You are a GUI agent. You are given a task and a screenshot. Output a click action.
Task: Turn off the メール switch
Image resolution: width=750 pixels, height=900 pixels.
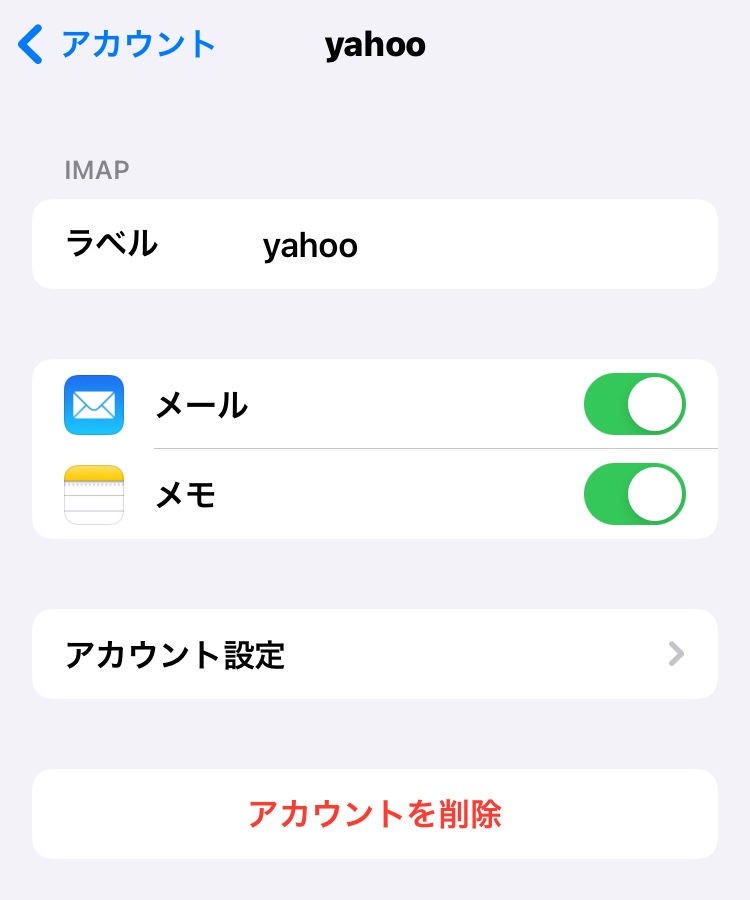click(x=634, y=404)
